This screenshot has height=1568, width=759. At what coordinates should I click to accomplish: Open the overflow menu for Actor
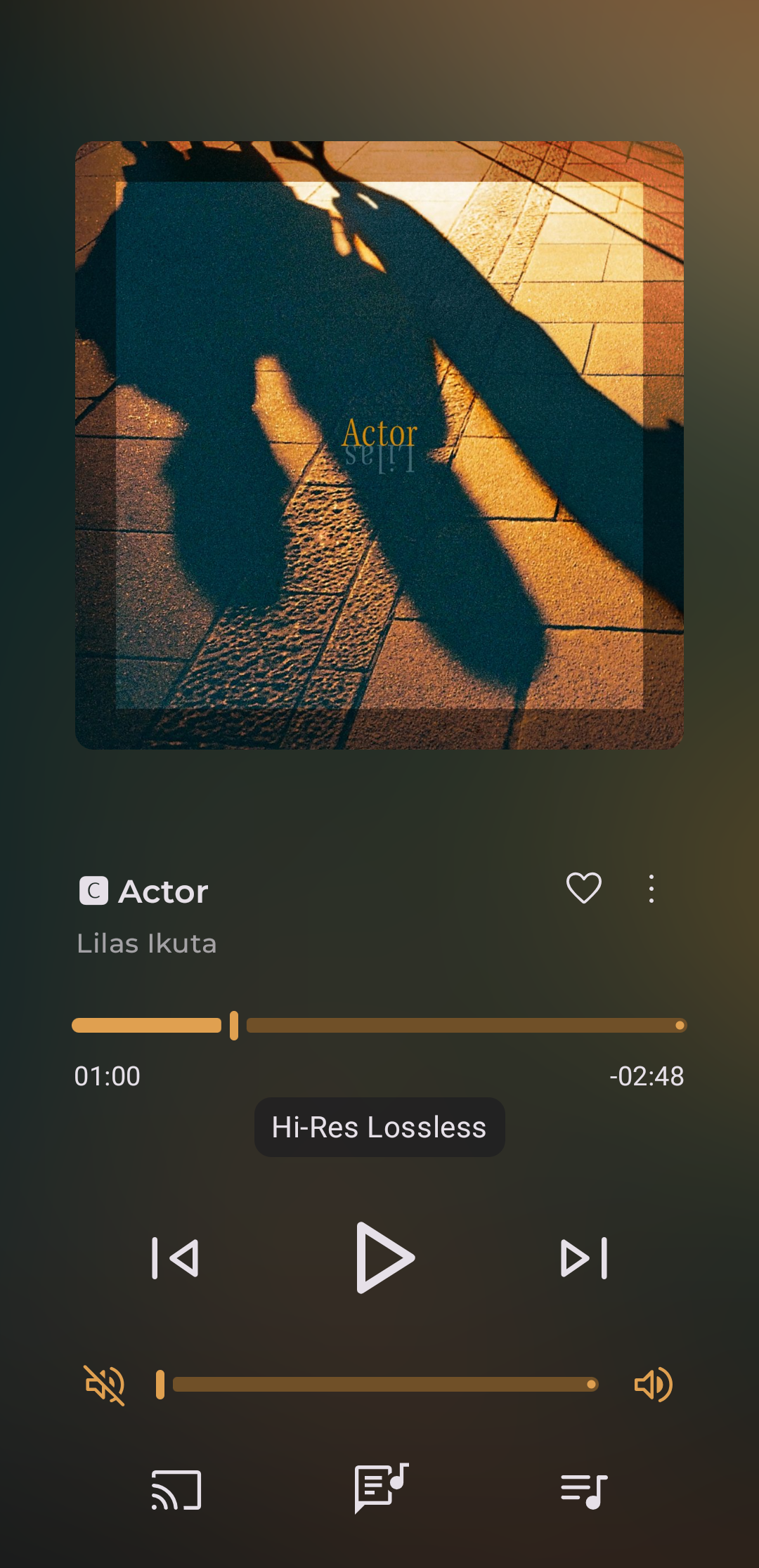click(651, 889)
